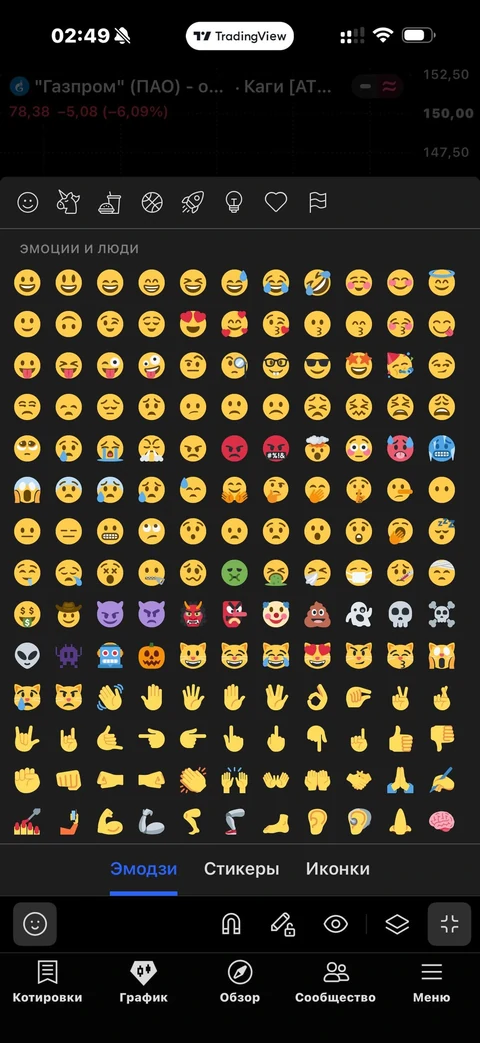Collapse the fullscreen chart view

coord(449,923)
